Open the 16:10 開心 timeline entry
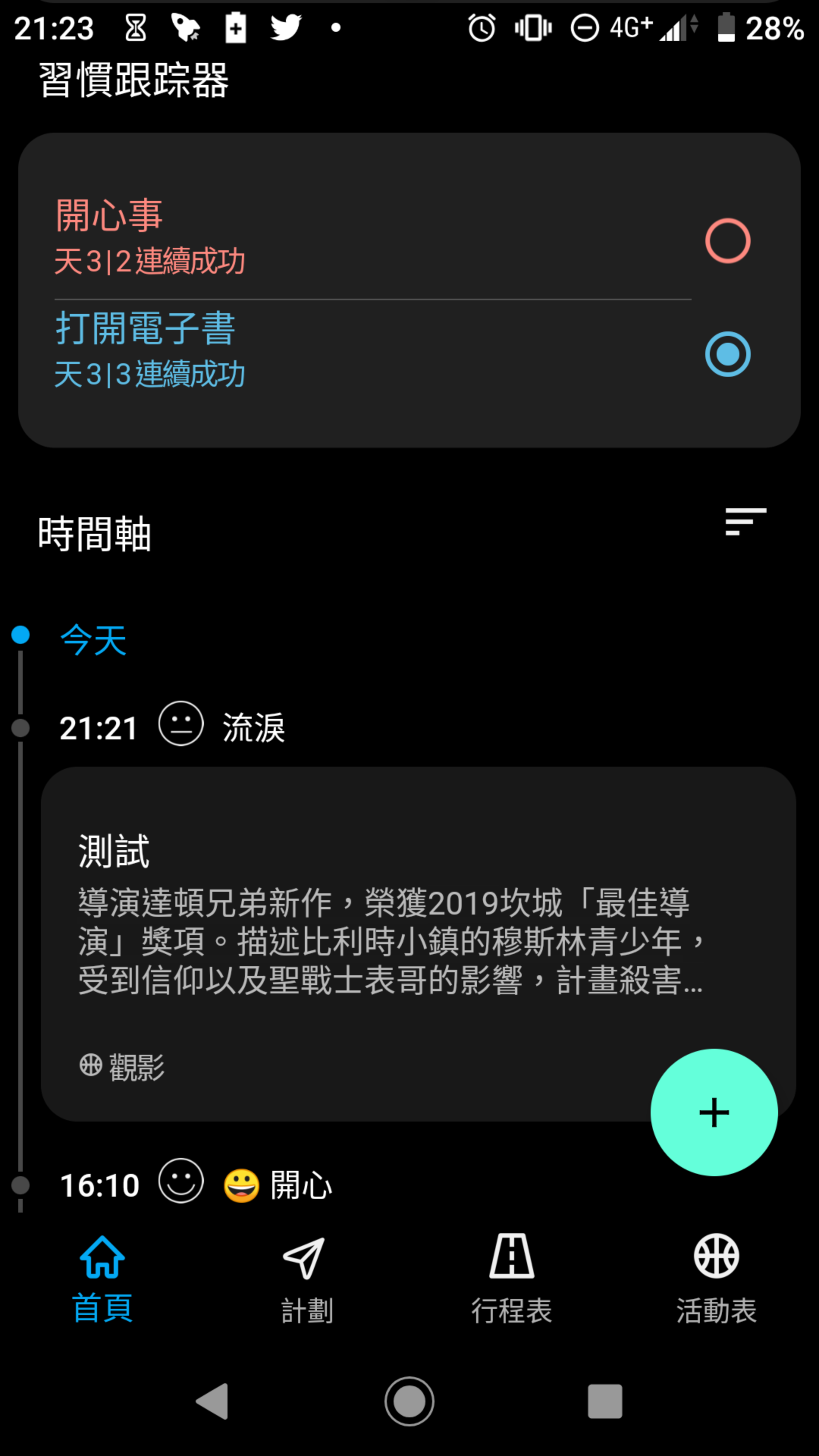The height and width of the screenshot is (1456, 819). click(195, 1184)
